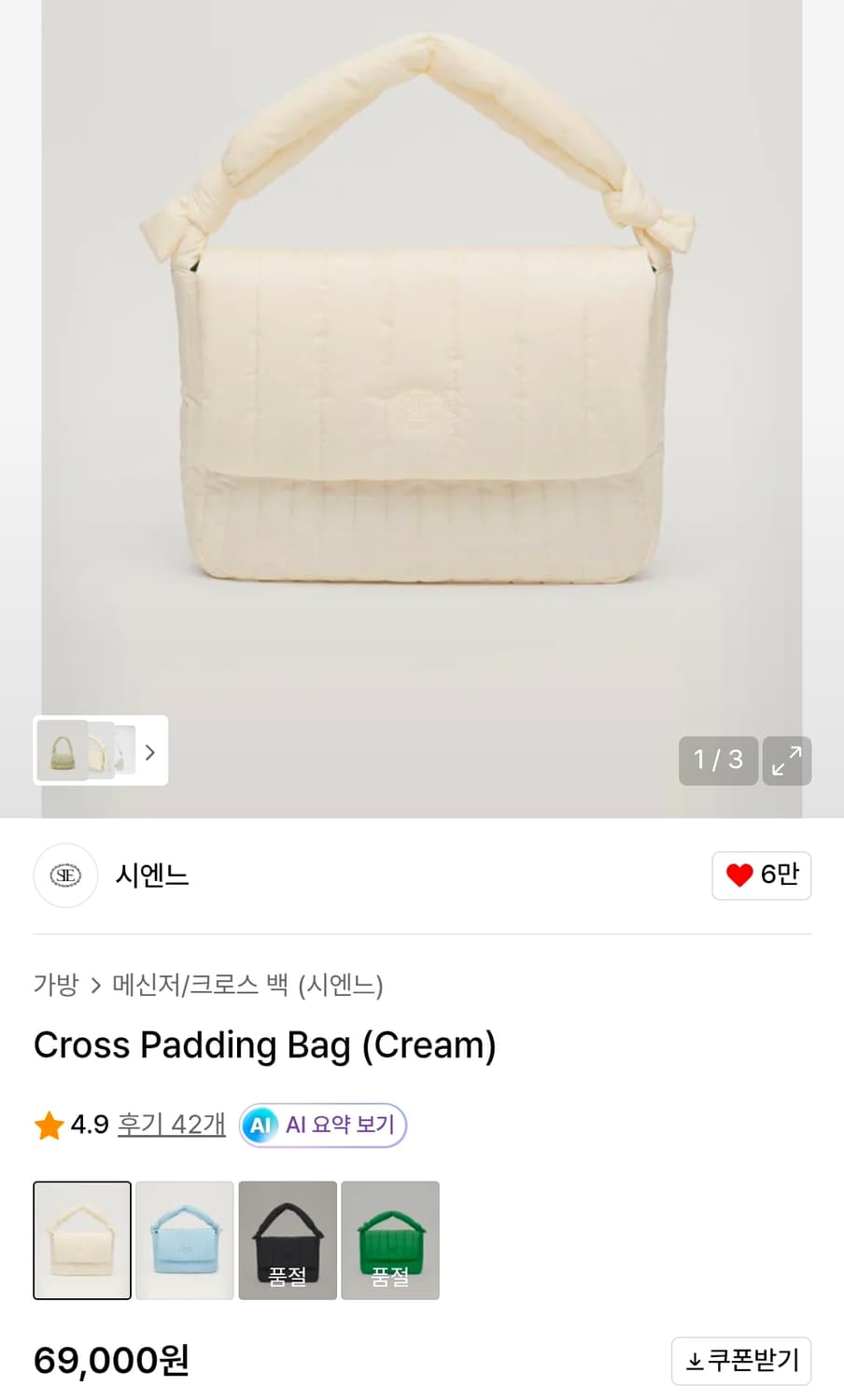The width and height of the screenshot is (844, 1400).
Task: Tap the download icon on the coupon button
Action: [x=696, y=1361]
